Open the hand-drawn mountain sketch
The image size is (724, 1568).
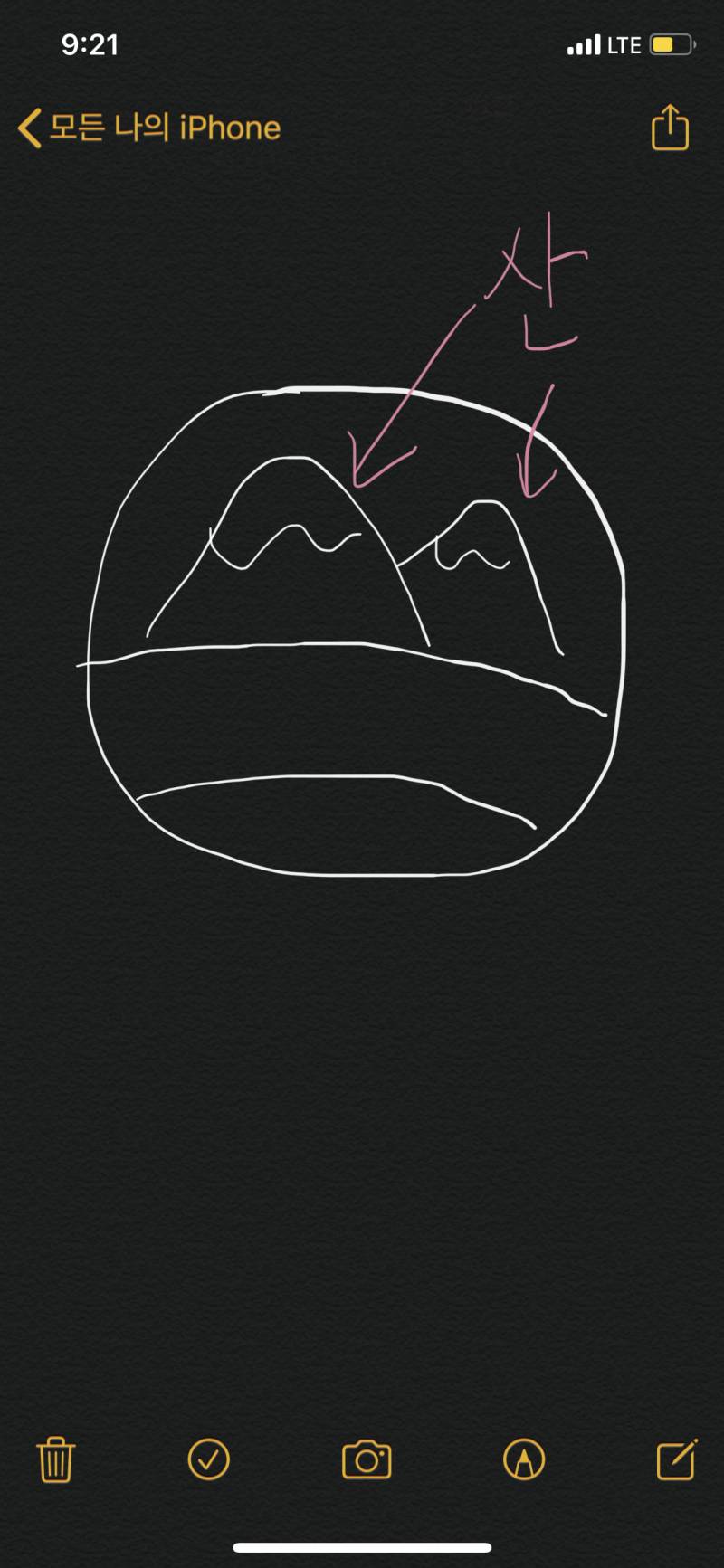357,633
